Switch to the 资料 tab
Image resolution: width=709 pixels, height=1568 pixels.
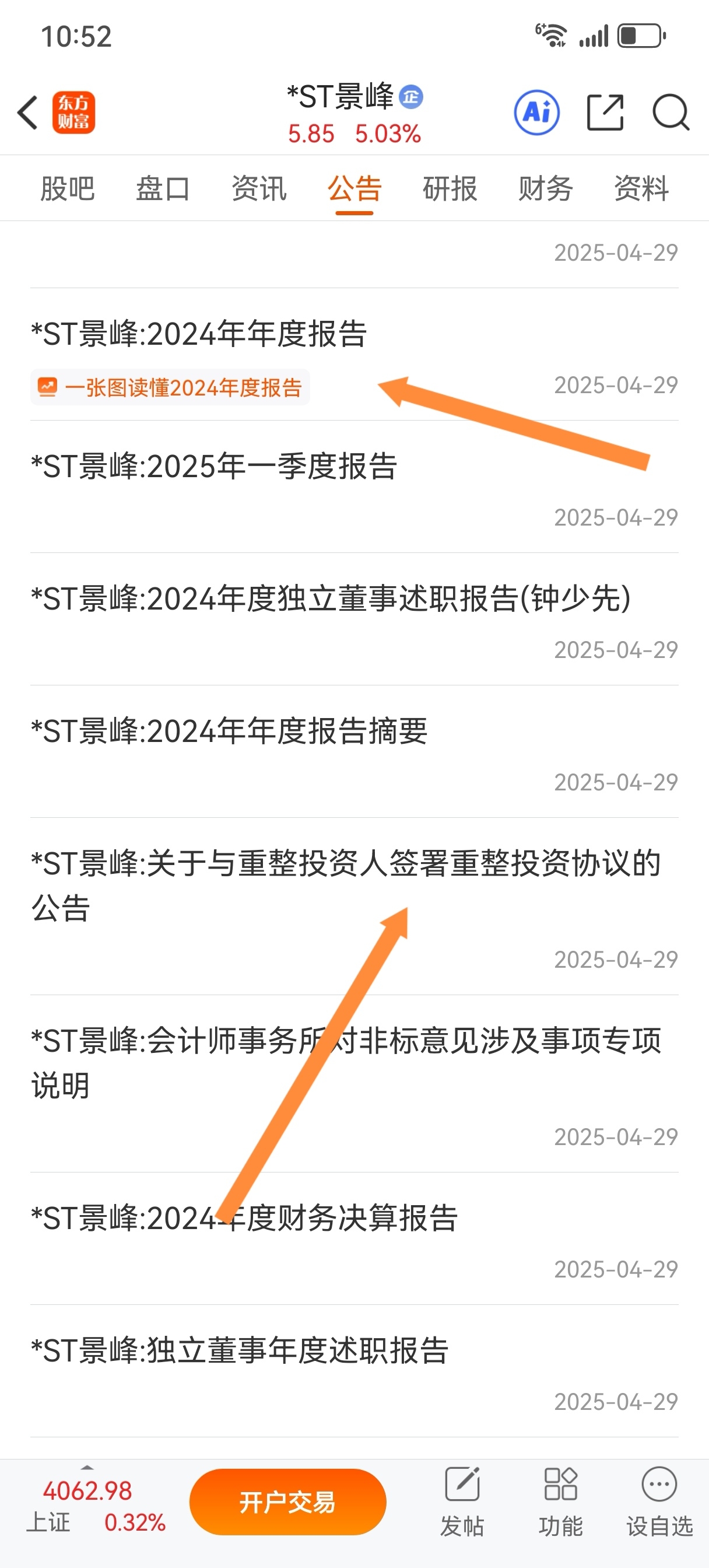641,188
